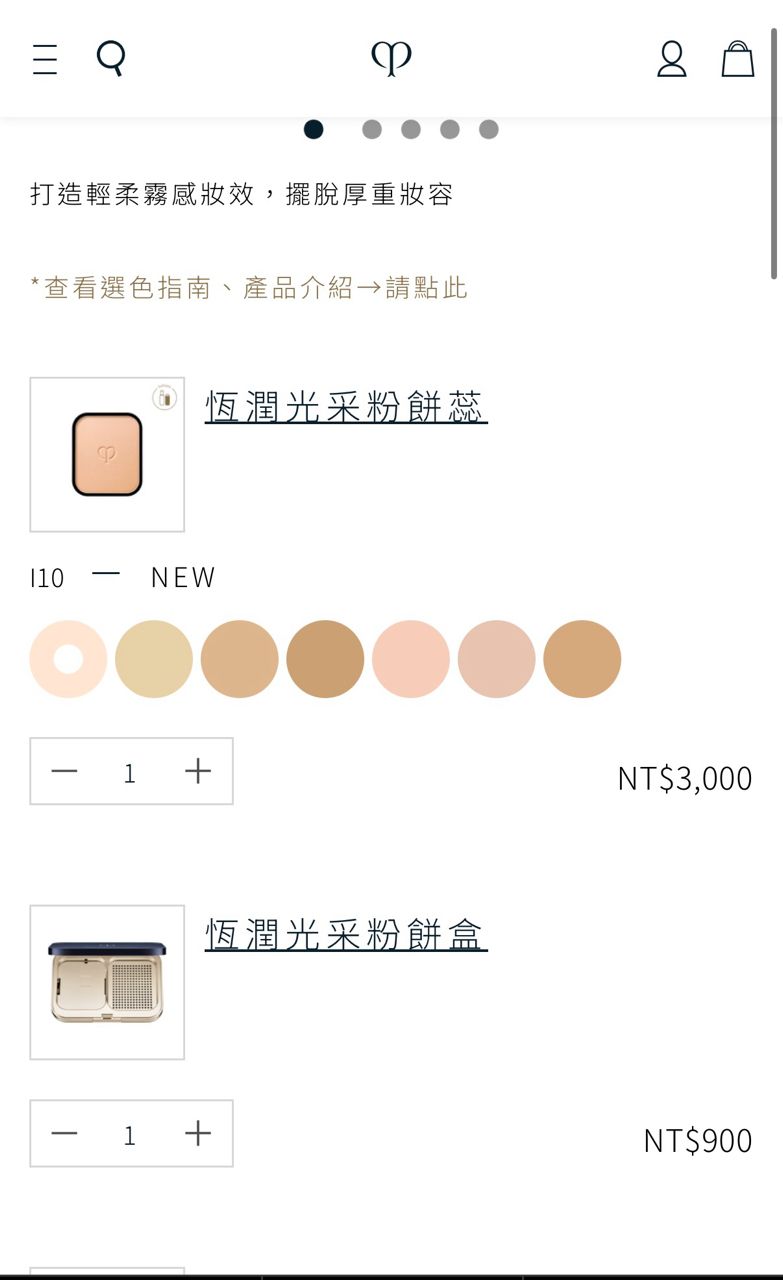Increase quantity of 恆潤光采粉餅蕊
The image size is (783, 1280).
point(198,771)
